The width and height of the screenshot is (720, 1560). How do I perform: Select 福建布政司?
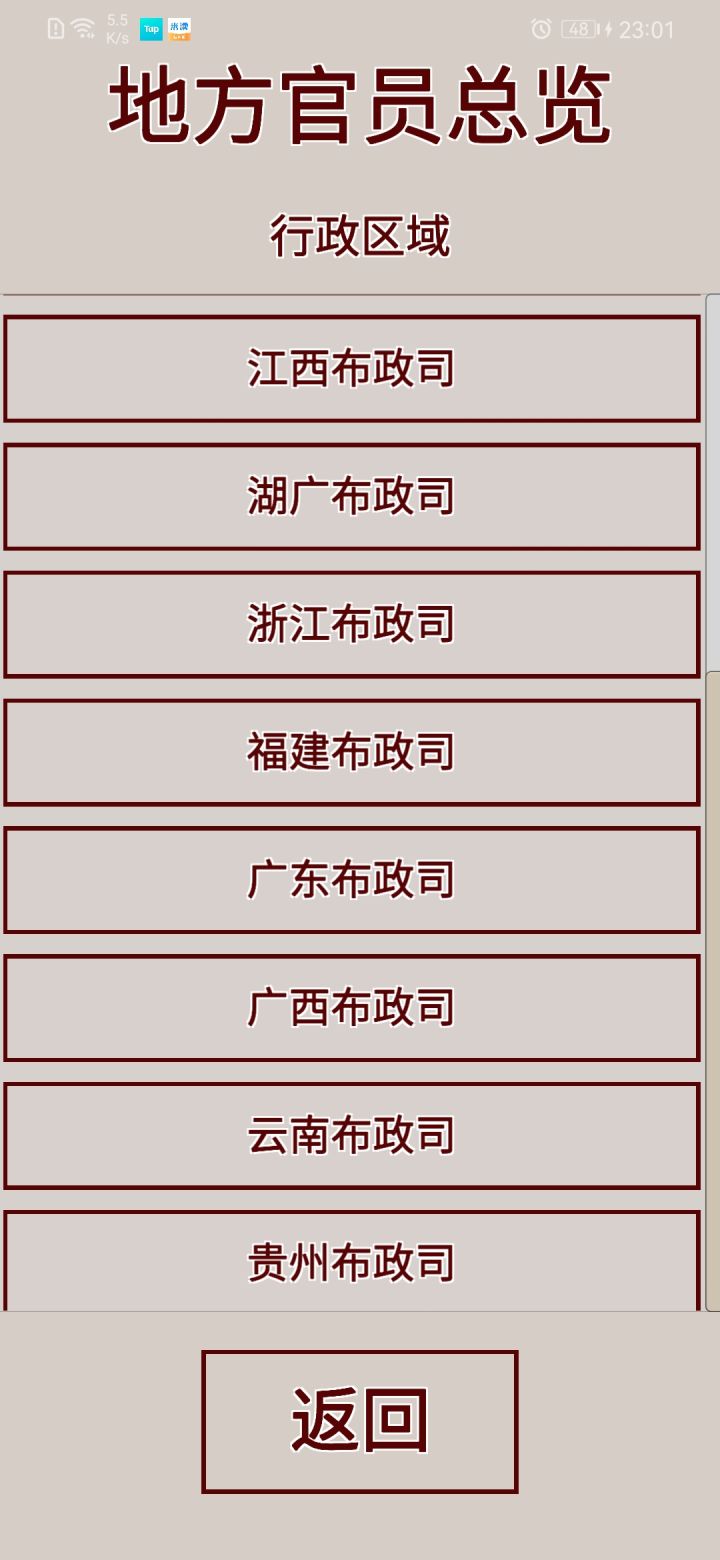(352, 752)
